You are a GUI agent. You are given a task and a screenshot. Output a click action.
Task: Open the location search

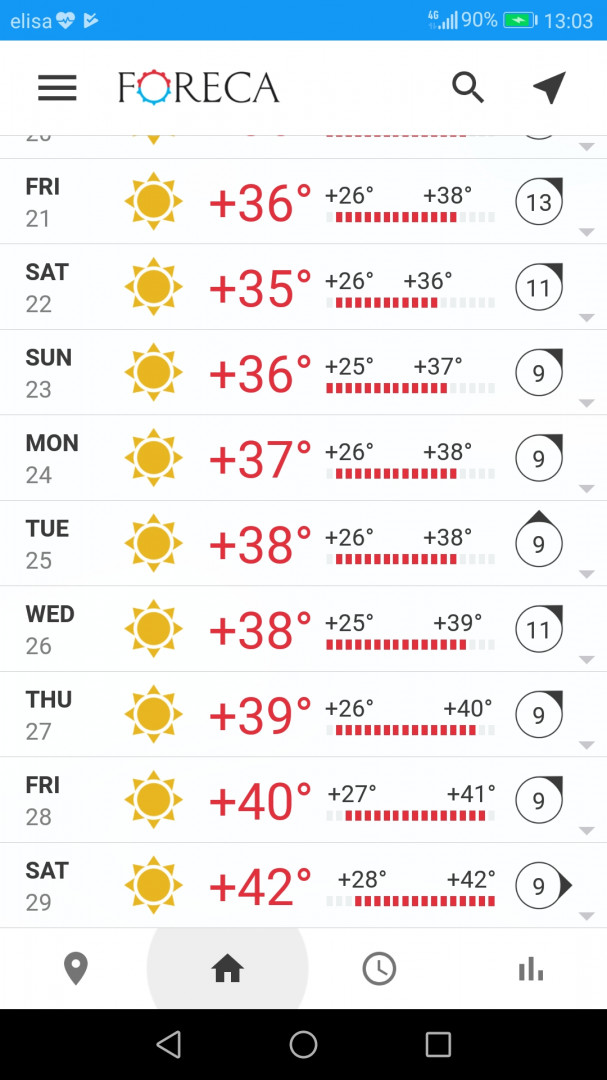[x=468, y=88]
